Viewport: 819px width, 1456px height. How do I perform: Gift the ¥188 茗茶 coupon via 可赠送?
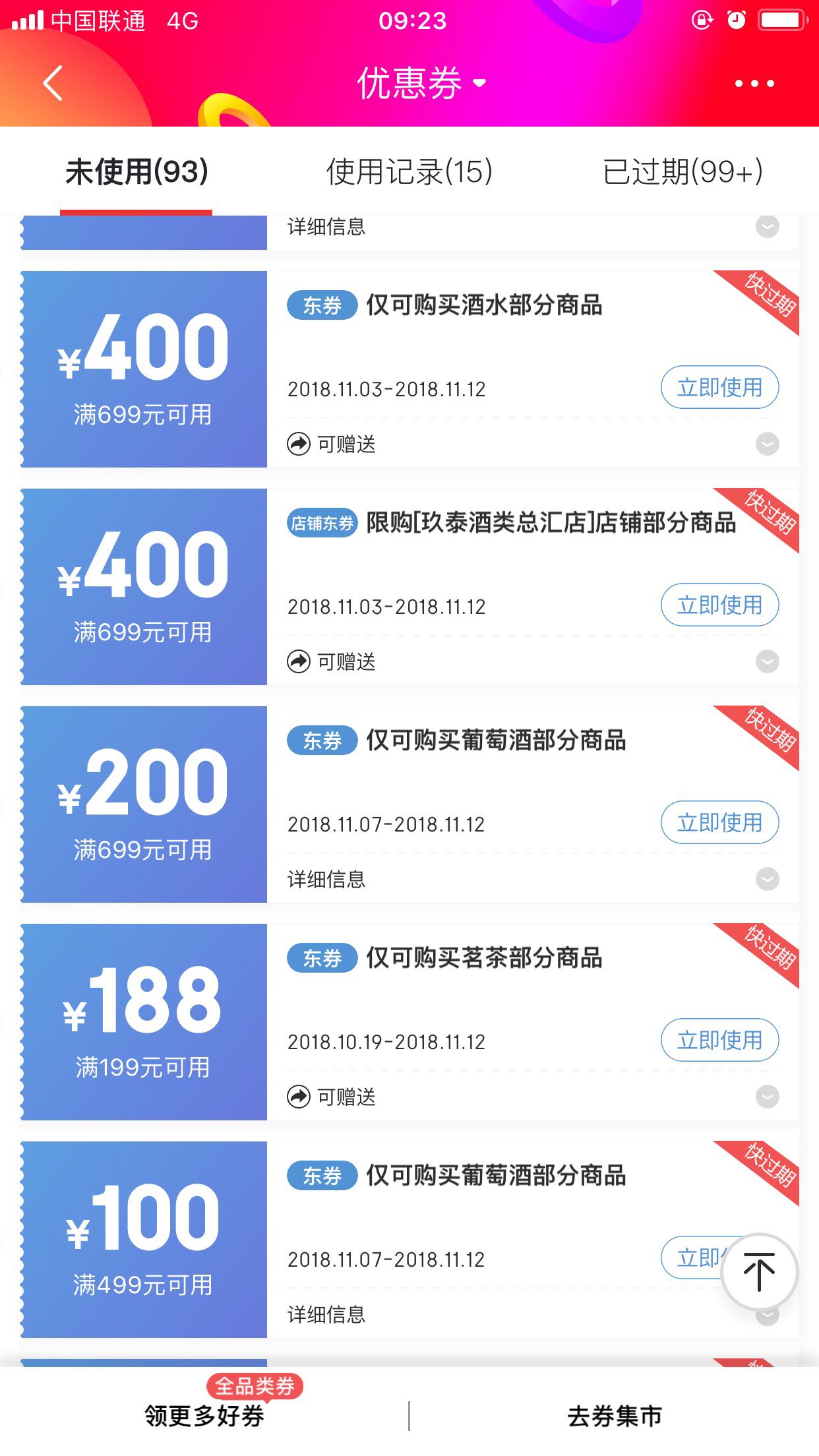pyautogui.click(x=332, y=1097)
